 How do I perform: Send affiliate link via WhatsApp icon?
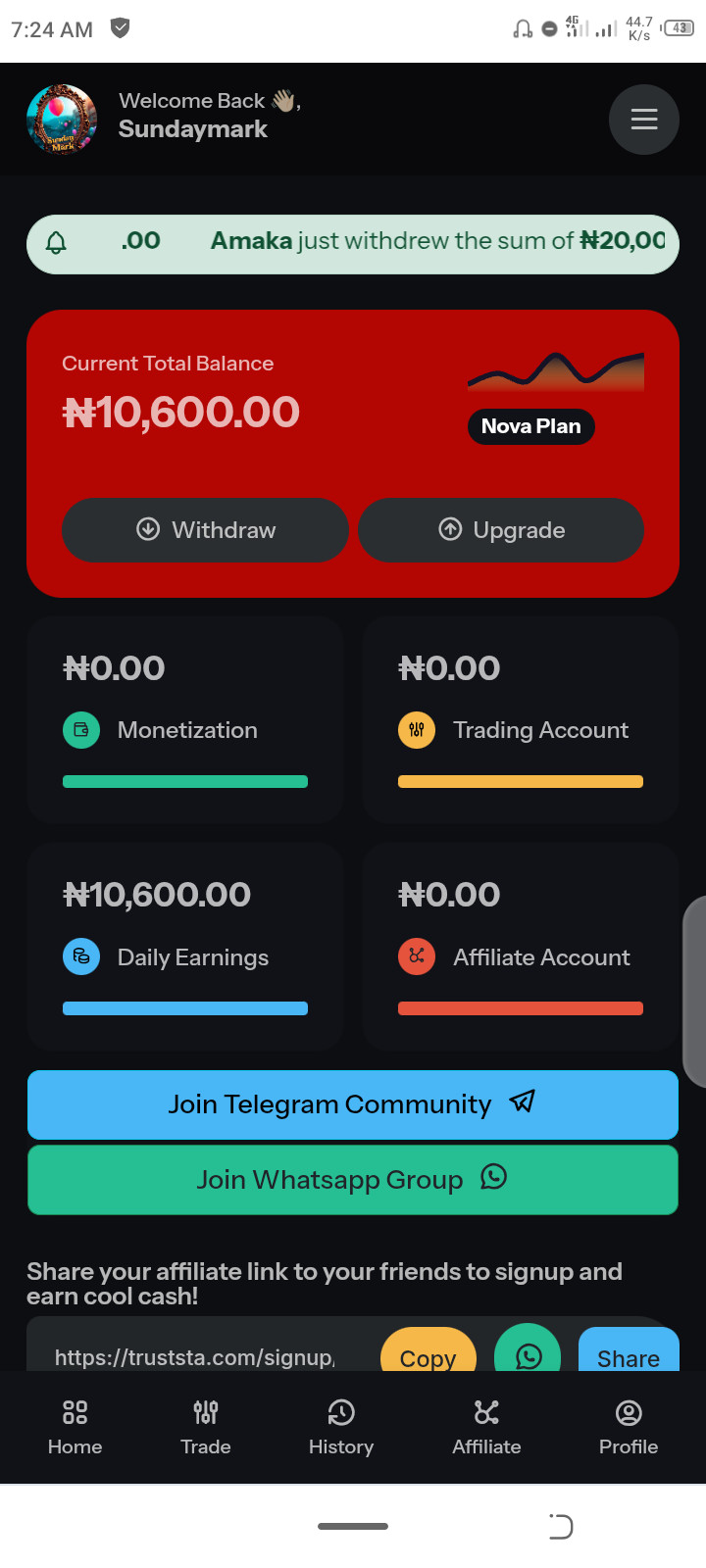[x=528, y=1351]
